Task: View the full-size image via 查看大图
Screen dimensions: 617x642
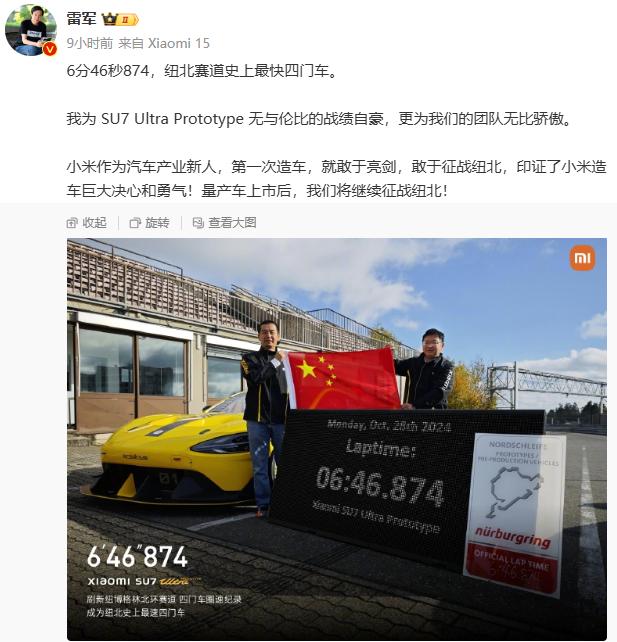Action: tap(224, 222)
